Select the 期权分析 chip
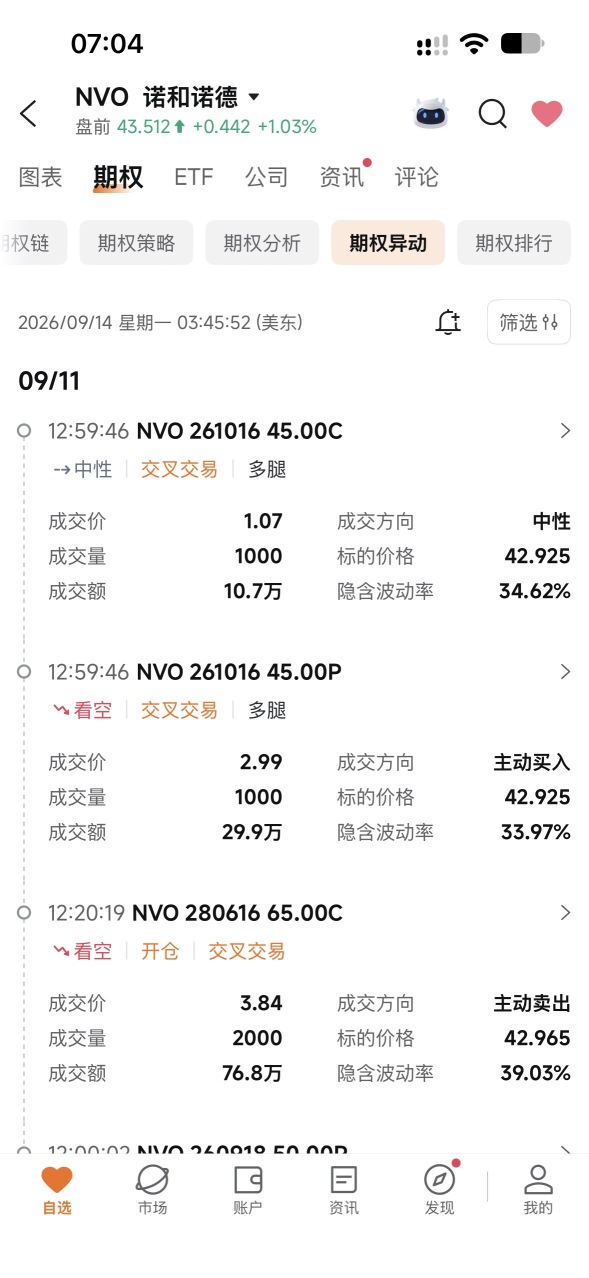Image resolution: width=589 pixels, height=1278 pixels. 262,243
